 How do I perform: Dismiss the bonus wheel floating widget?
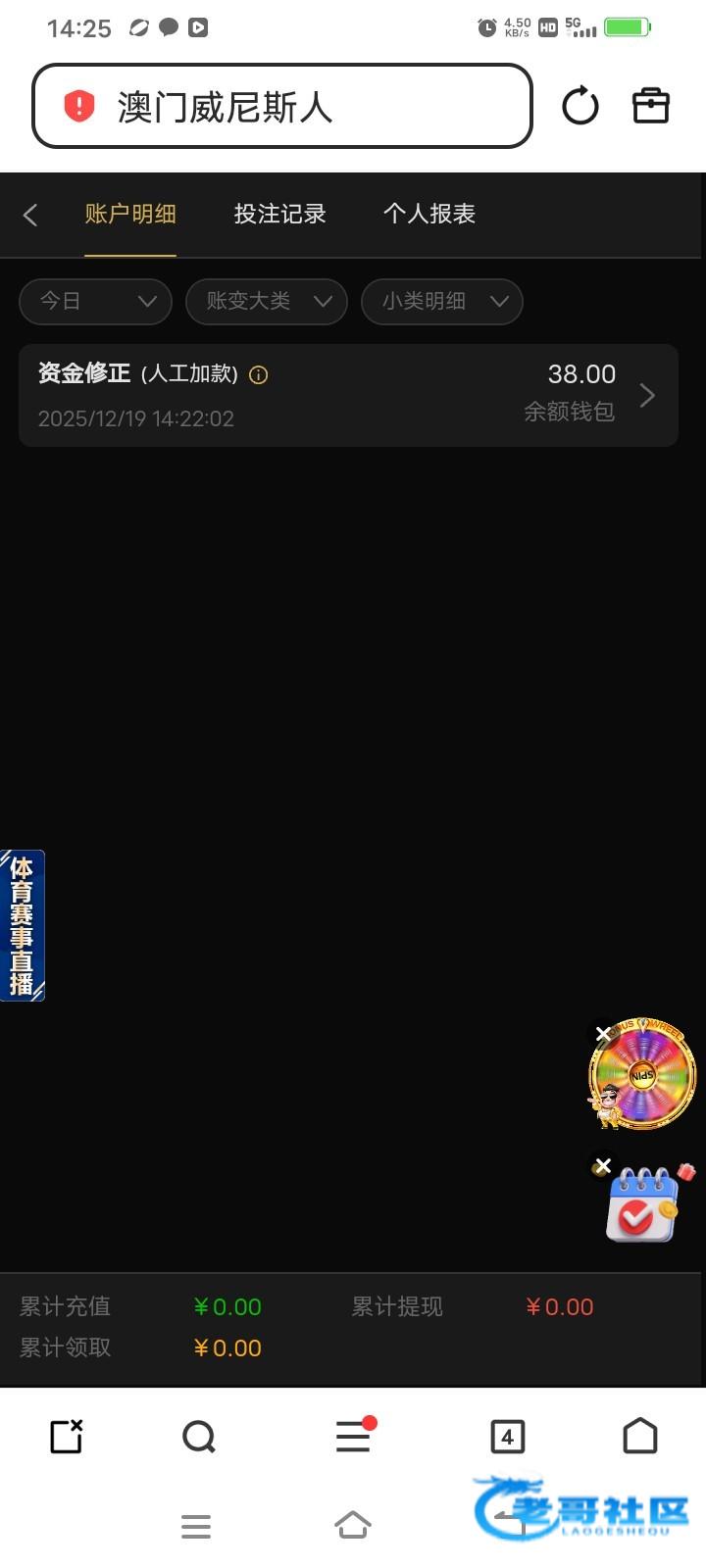coord(602,1034)
